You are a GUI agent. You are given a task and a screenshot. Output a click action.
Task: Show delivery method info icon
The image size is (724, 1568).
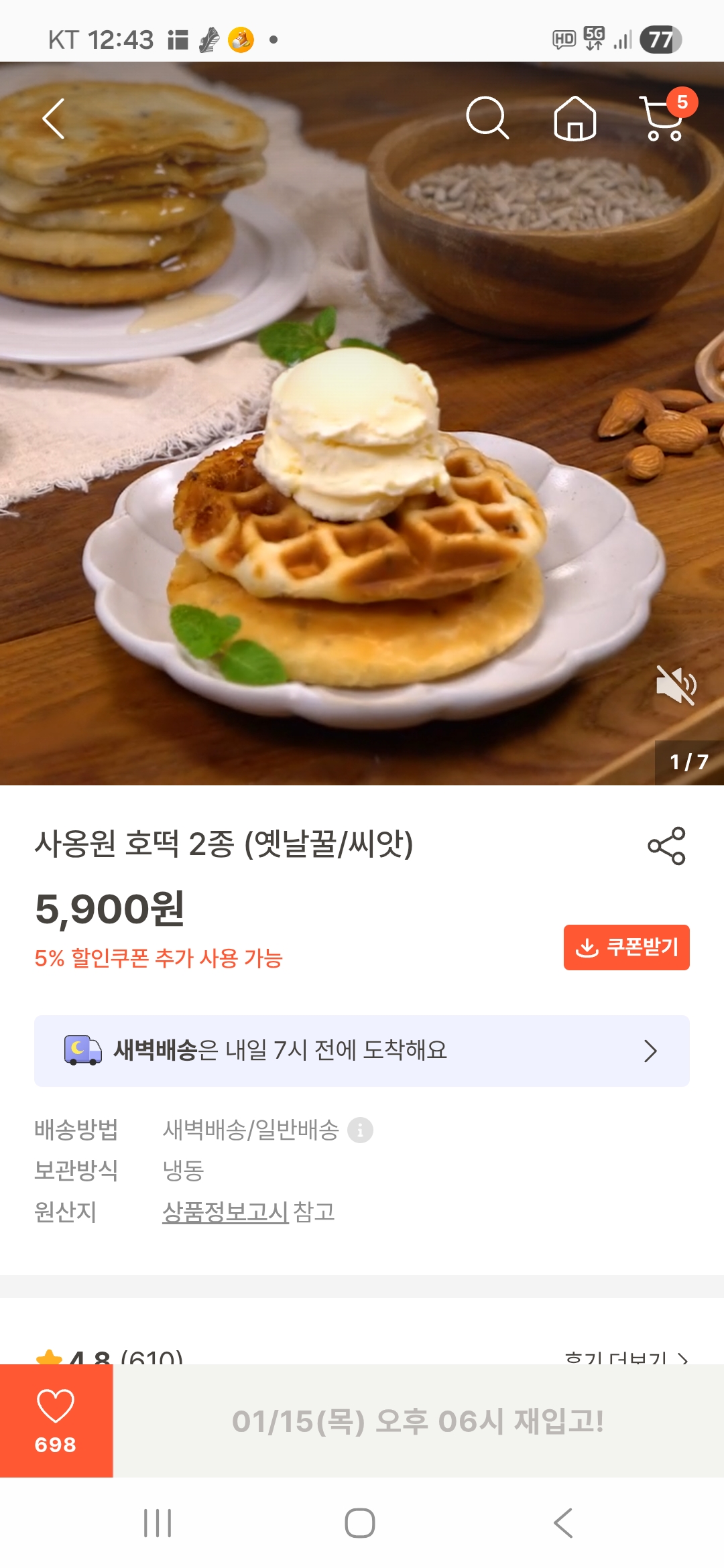click(360, 1130)
